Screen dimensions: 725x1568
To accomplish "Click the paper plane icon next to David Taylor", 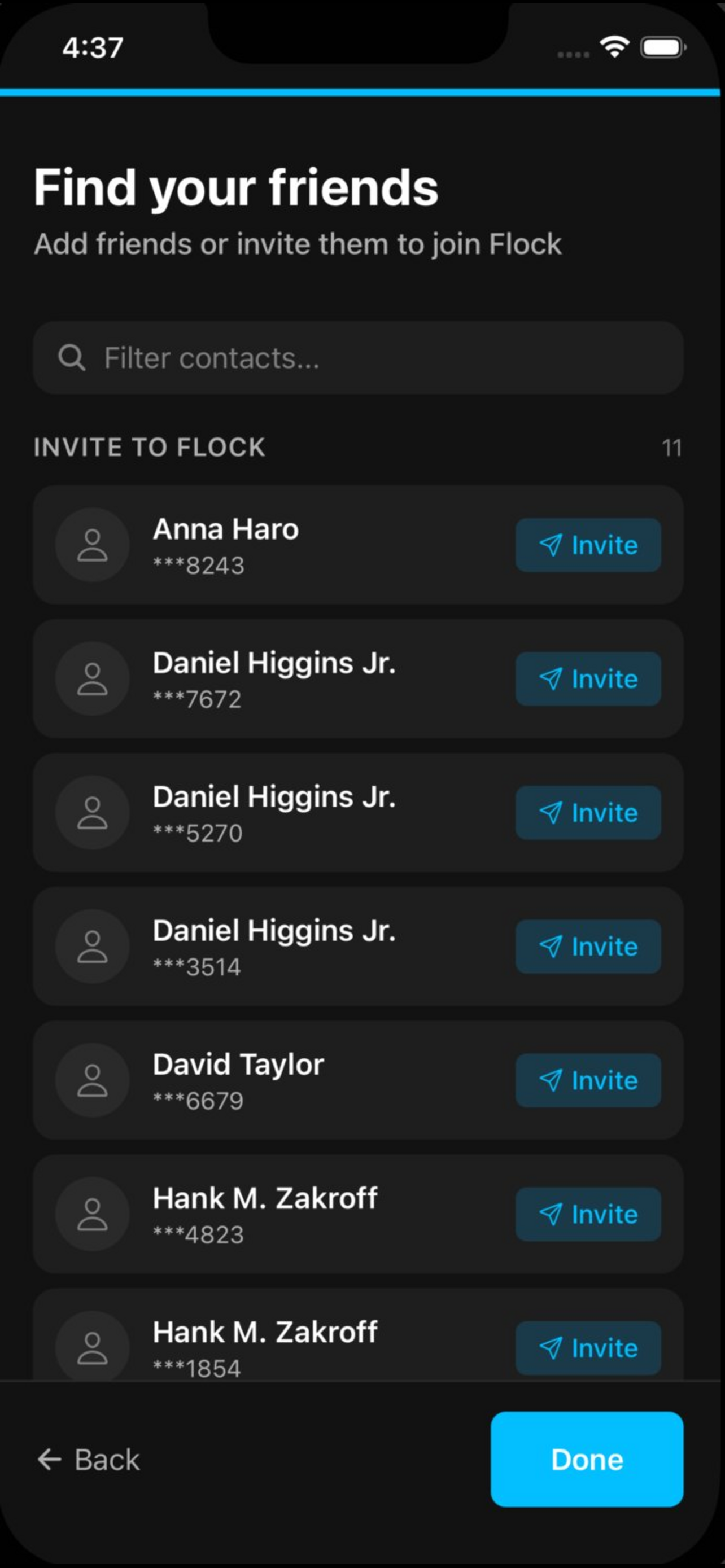I will click(x=552, y=1080).
